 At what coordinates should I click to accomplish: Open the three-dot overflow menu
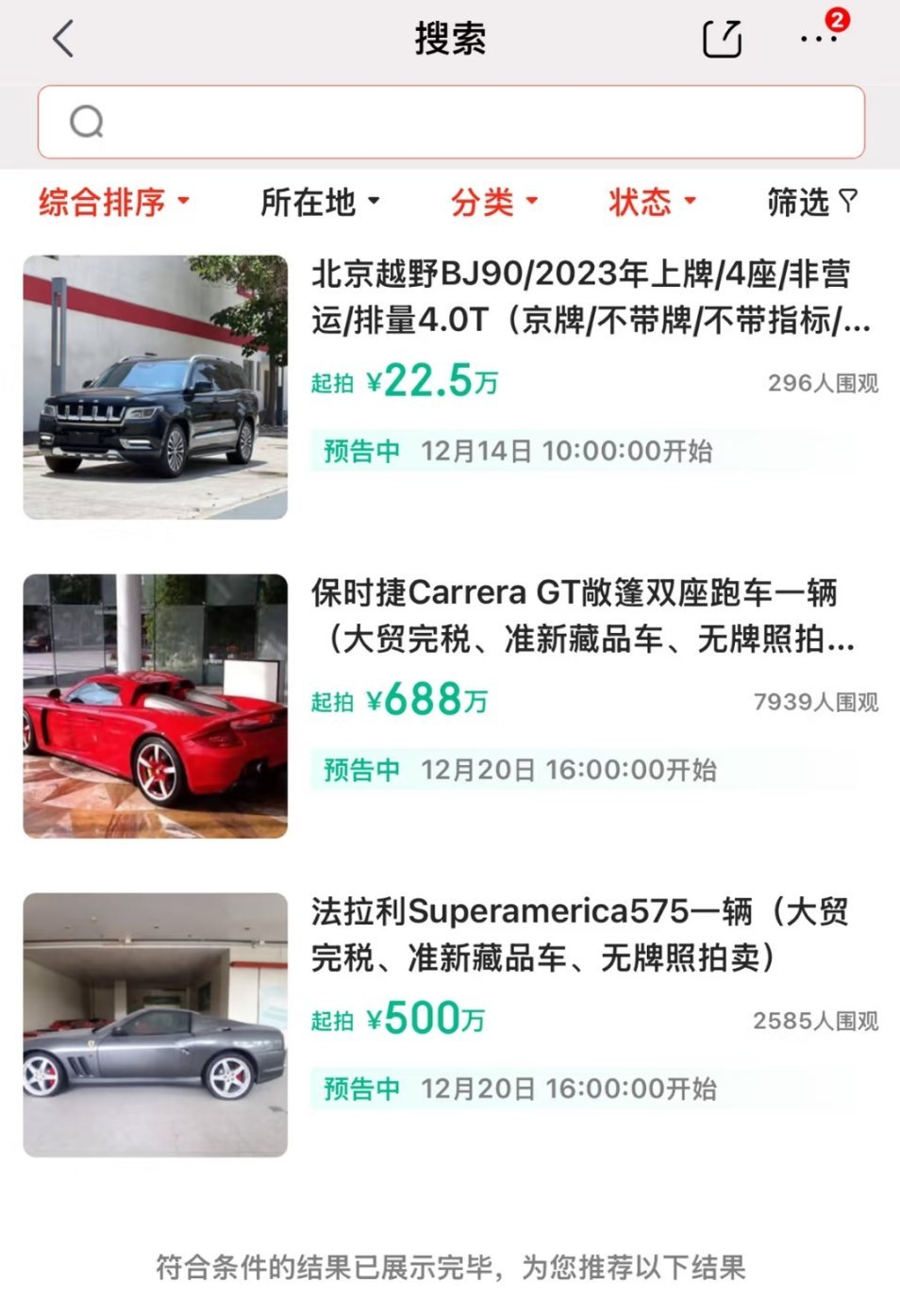coord(817,40)
